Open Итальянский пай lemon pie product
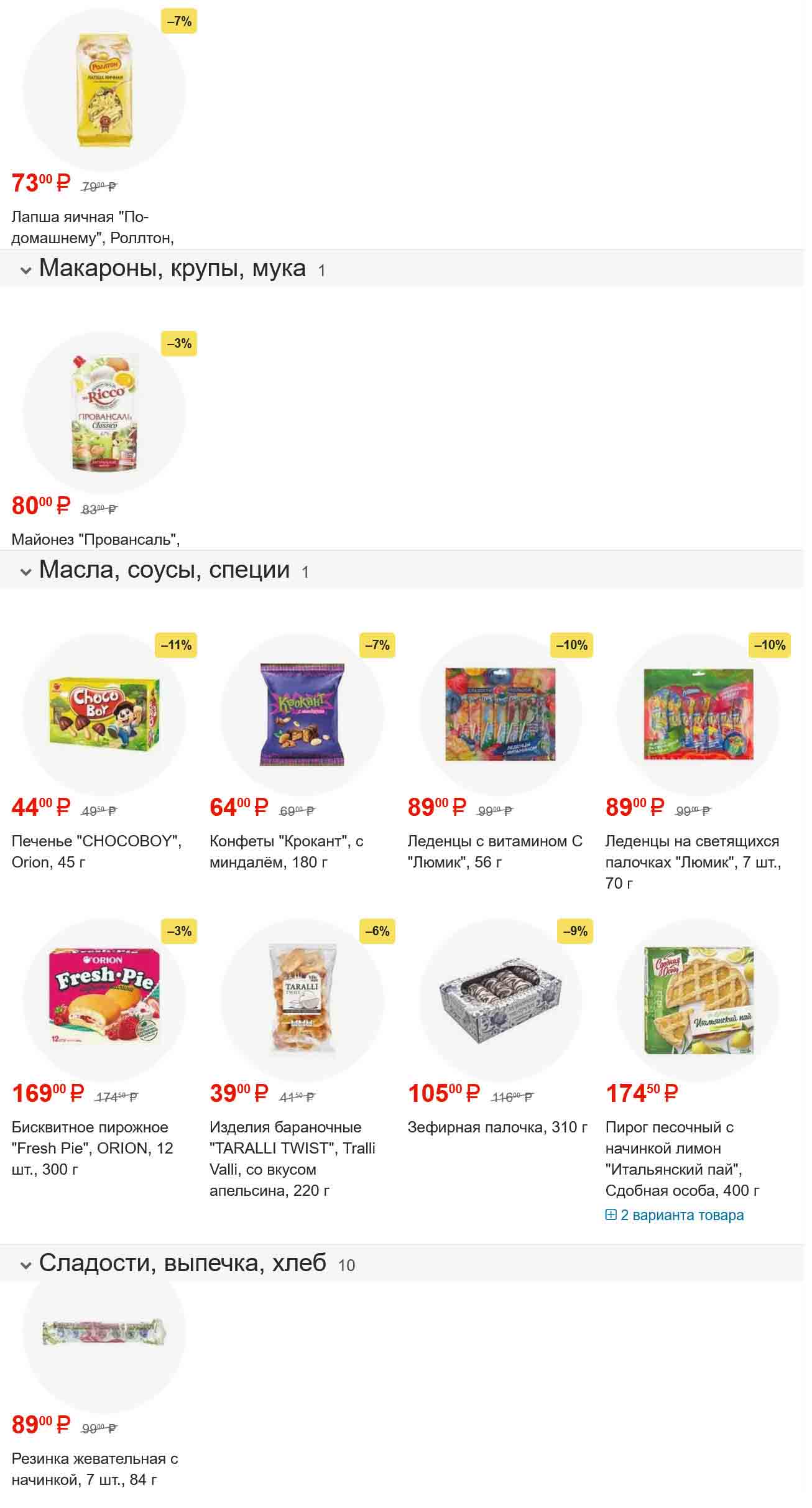Viewport: 812px width, 1508px height. click(x=698, y=1001)
